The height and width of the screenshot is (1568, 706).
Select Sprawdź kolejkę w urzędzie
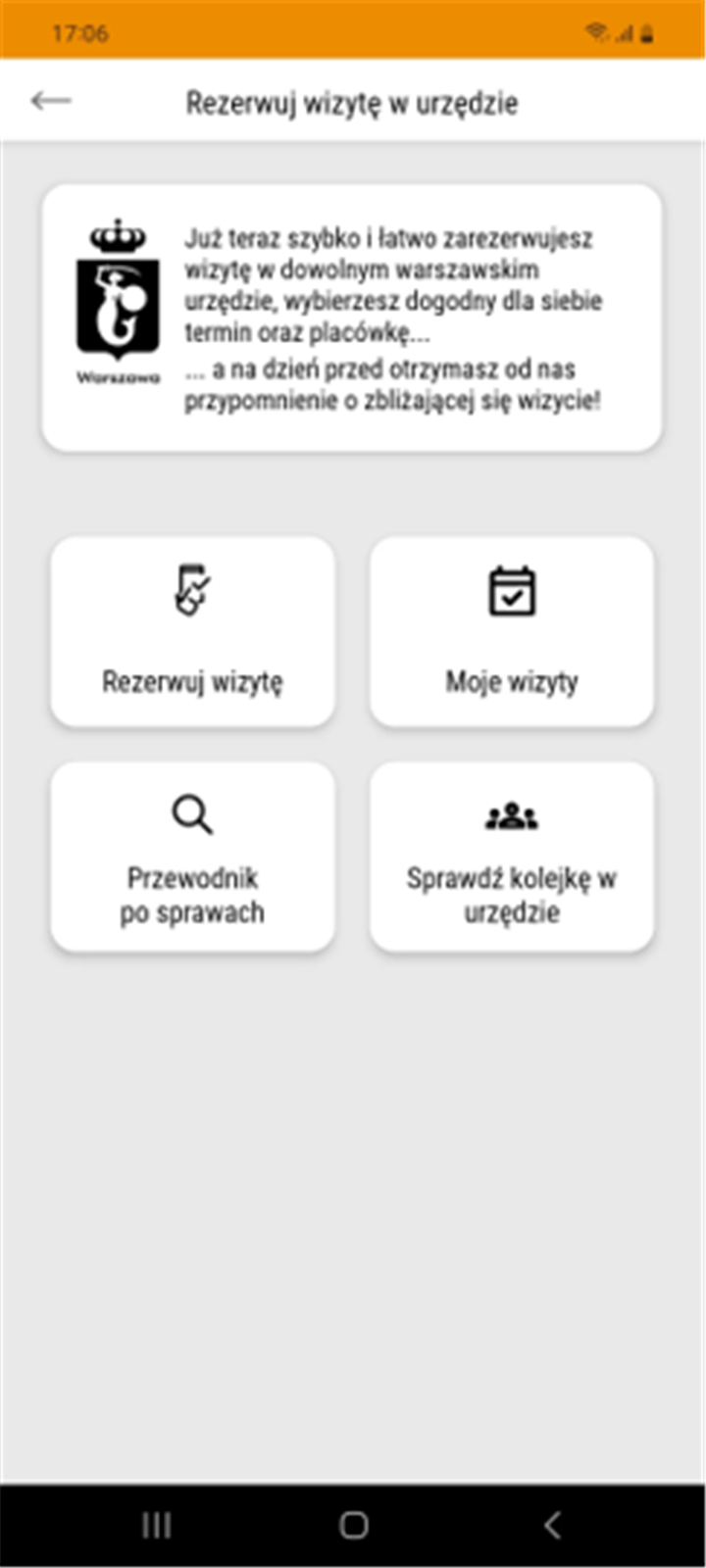[x=512, y=857]
